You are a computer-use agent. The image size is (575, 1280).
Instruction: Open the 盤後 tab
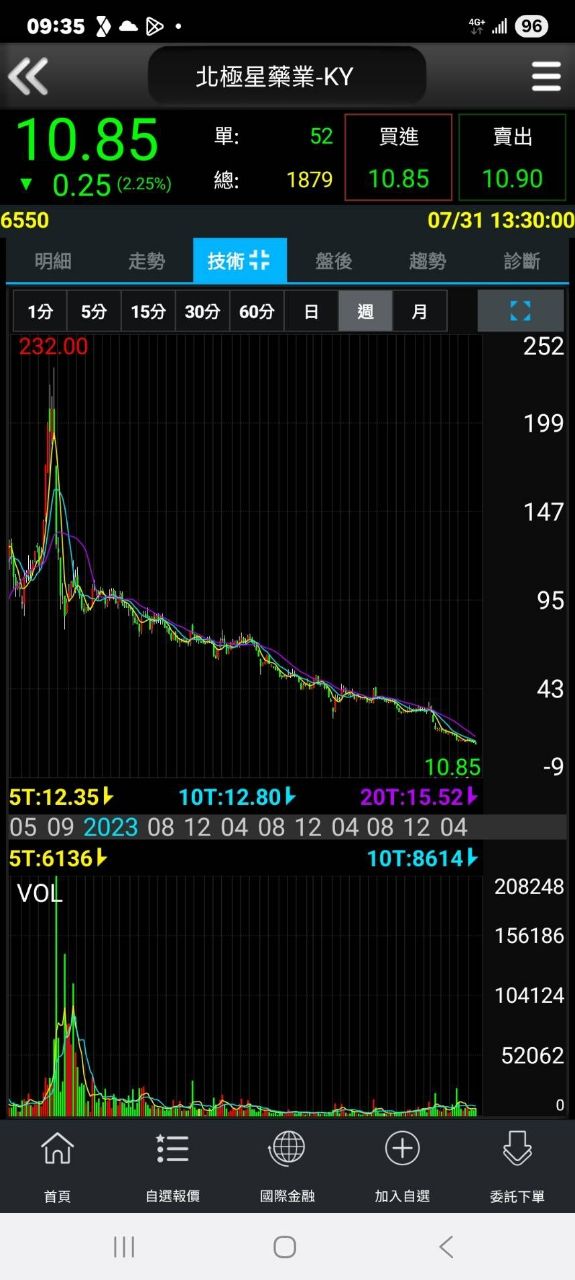(x=334, y=261)
